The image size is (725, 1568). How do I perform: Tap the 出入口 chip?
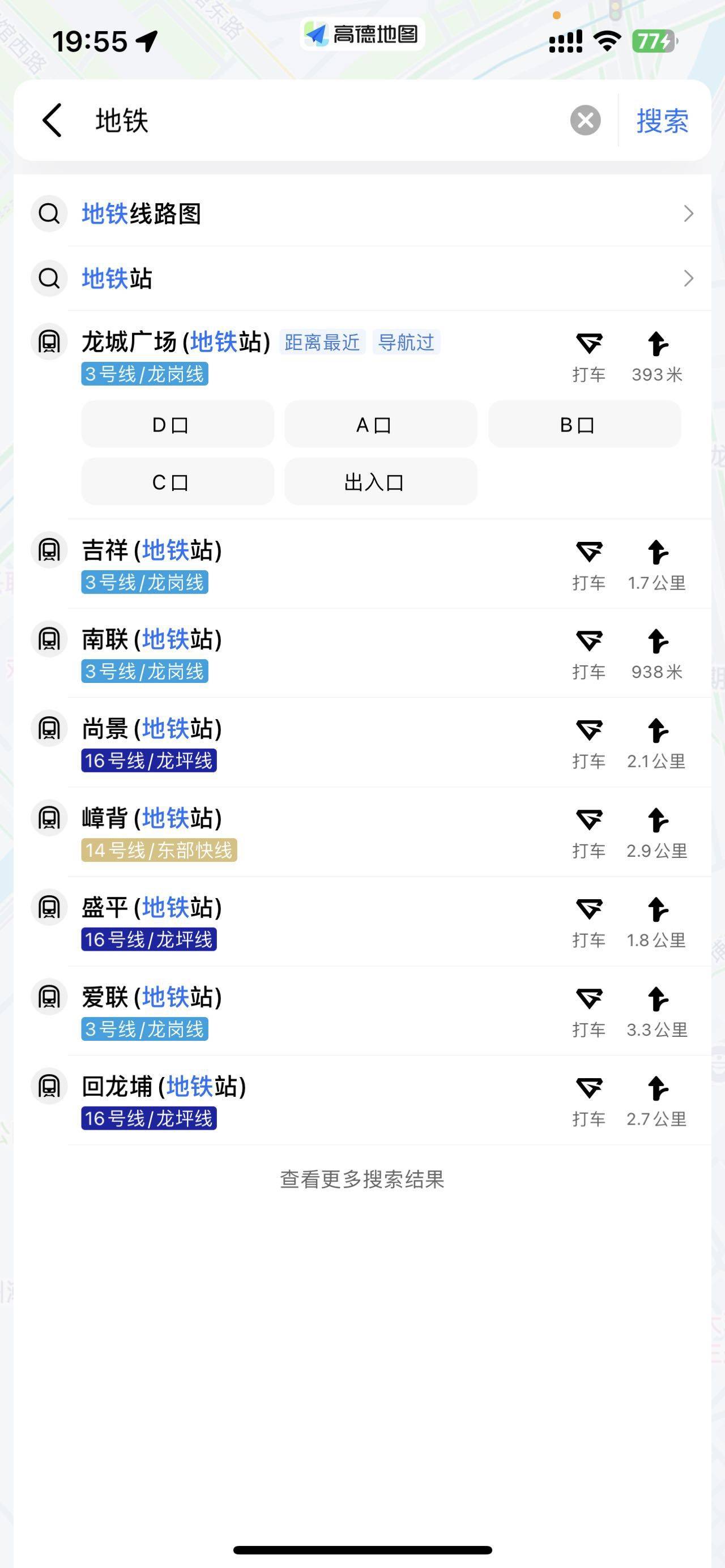[381, 482]
